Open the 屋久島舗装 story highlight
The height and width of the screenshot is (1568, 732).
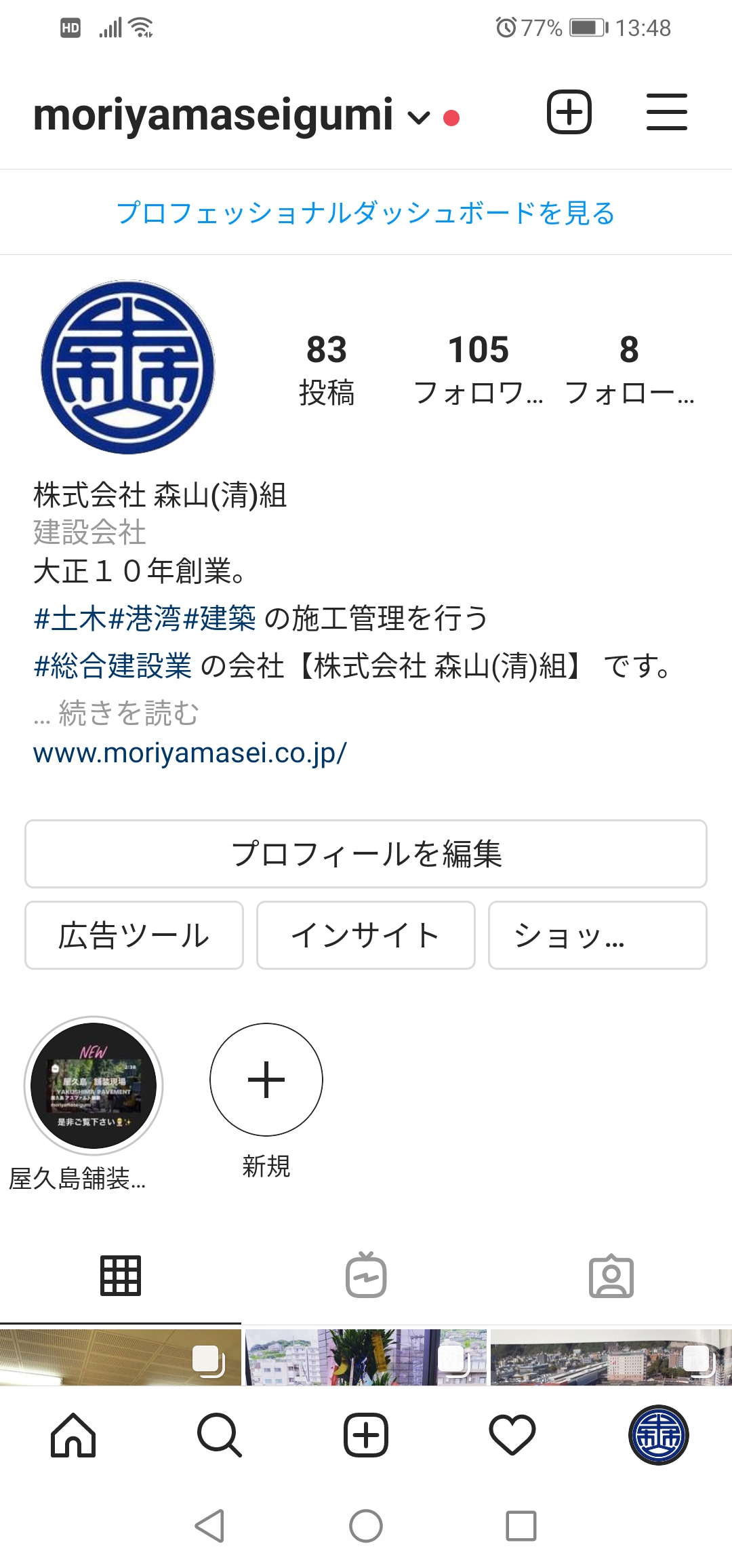coord(94,1086)
